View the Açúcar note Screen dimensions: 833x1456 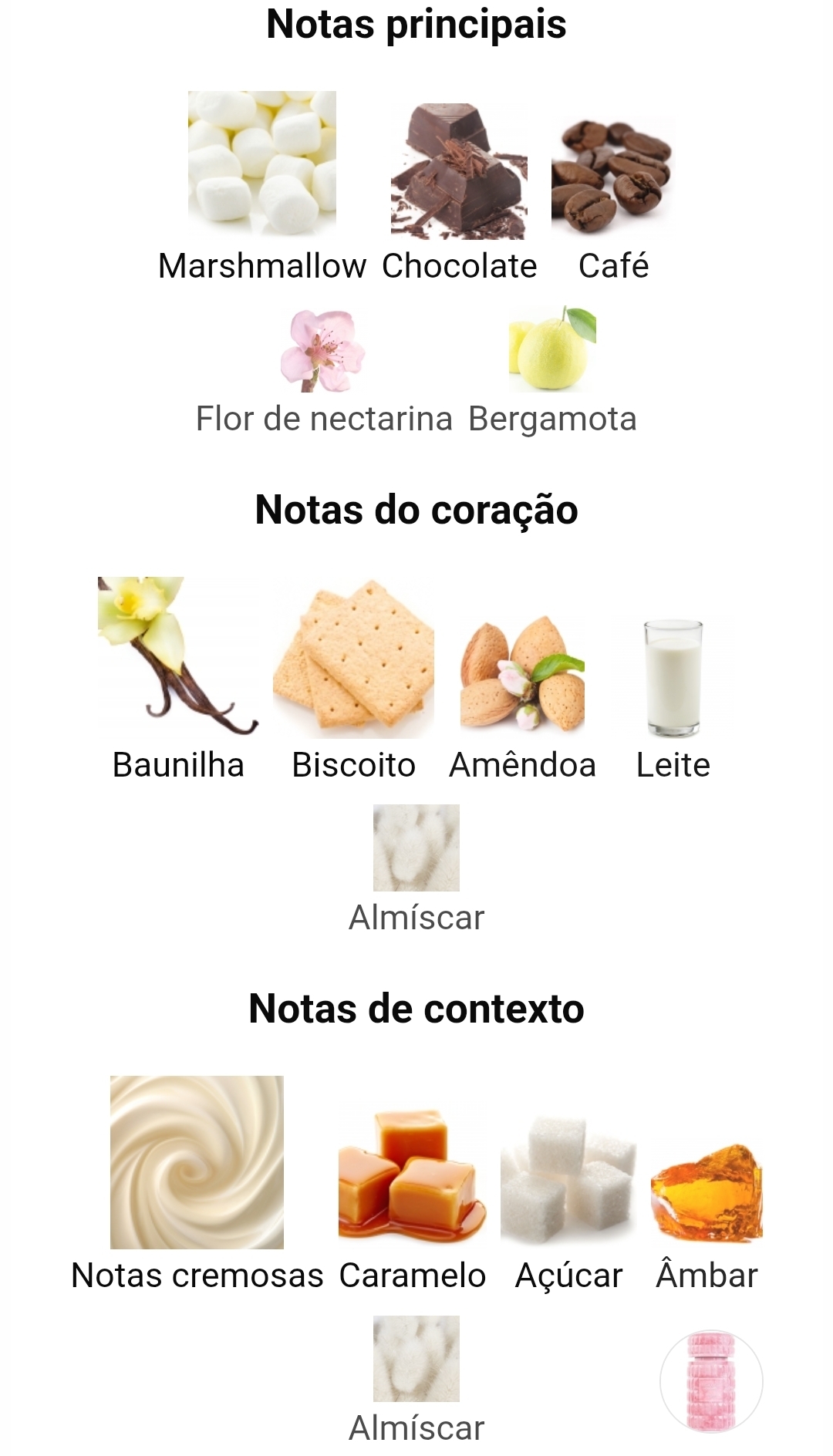click(x=568, y=1180)
